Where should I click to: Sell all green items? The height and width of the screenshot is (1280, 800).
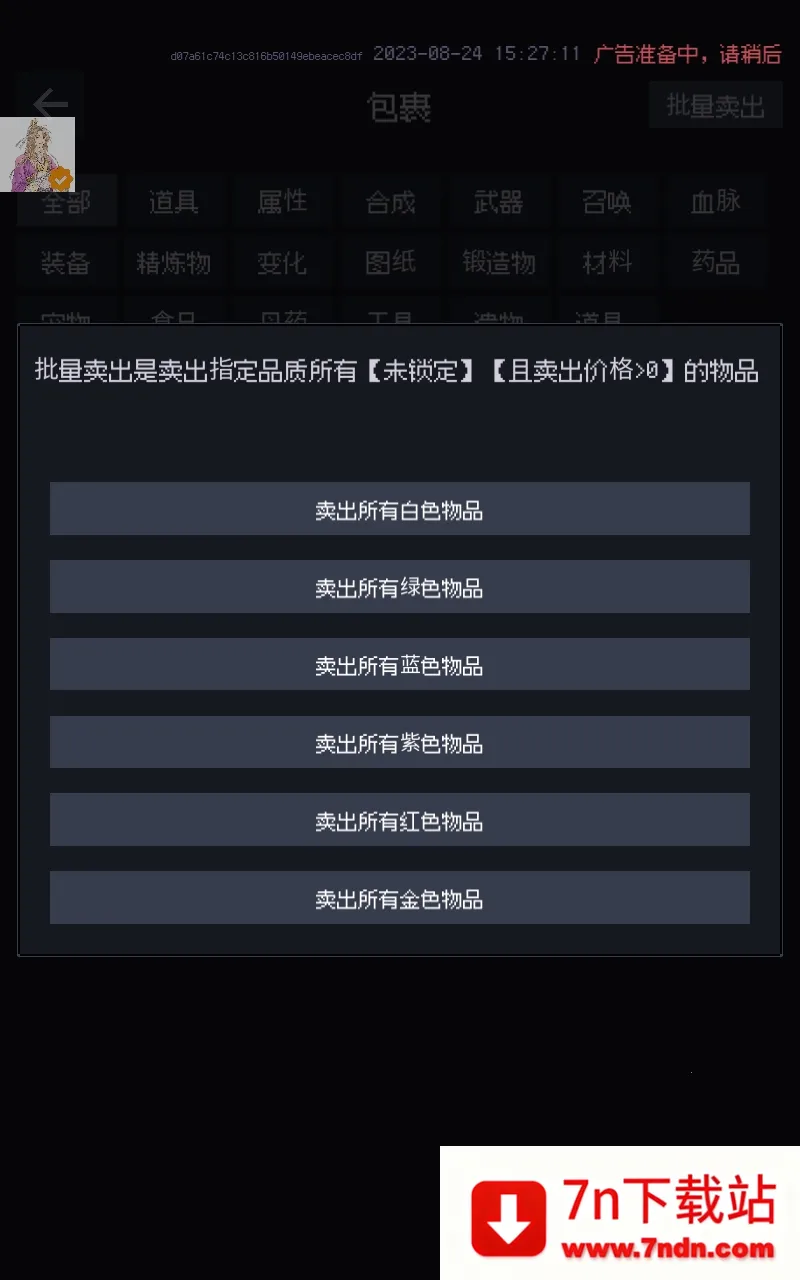point(399,587)
